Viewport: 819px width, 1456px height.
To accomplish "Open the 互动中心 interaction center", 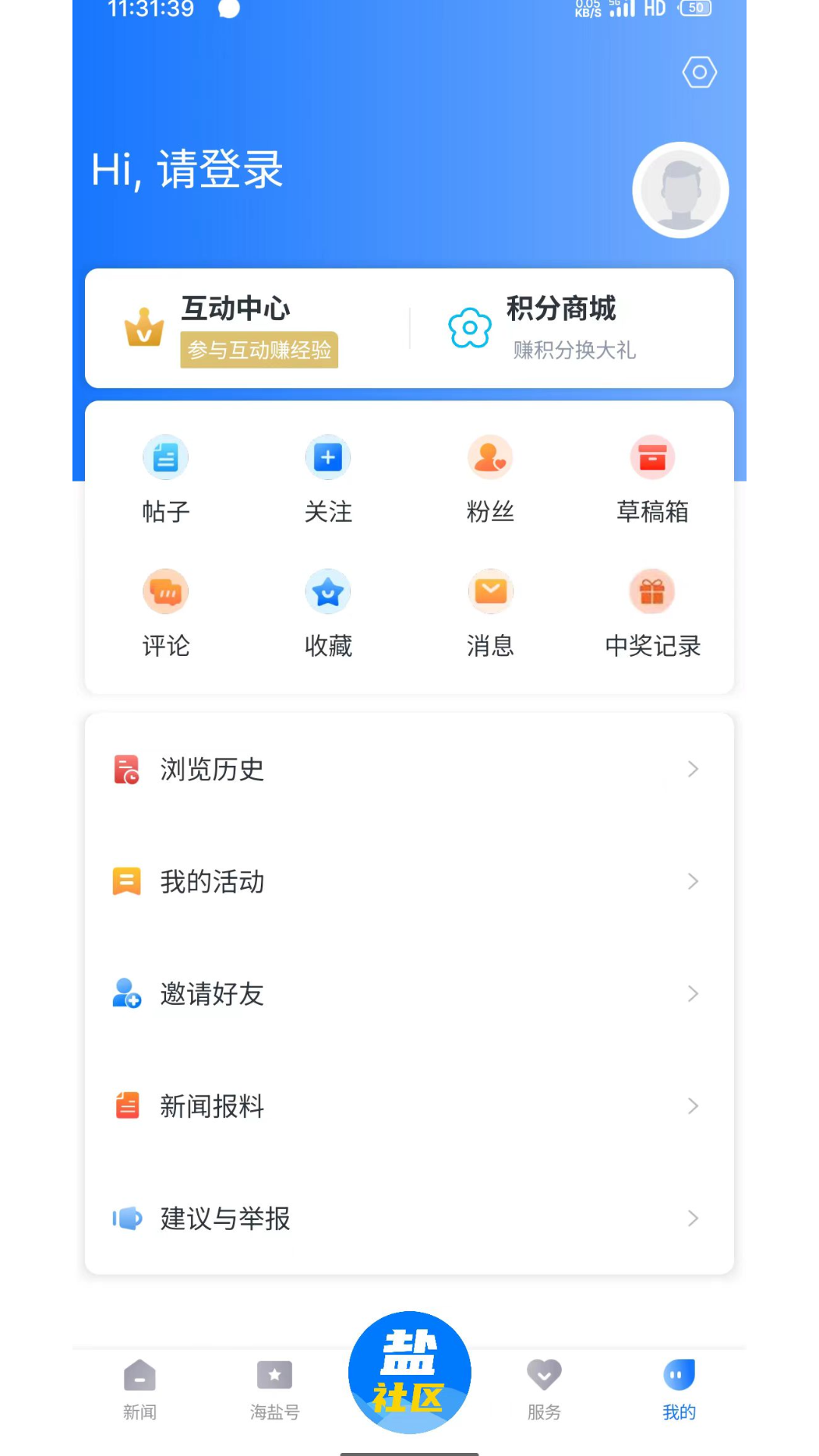I will tap(236, 326).
